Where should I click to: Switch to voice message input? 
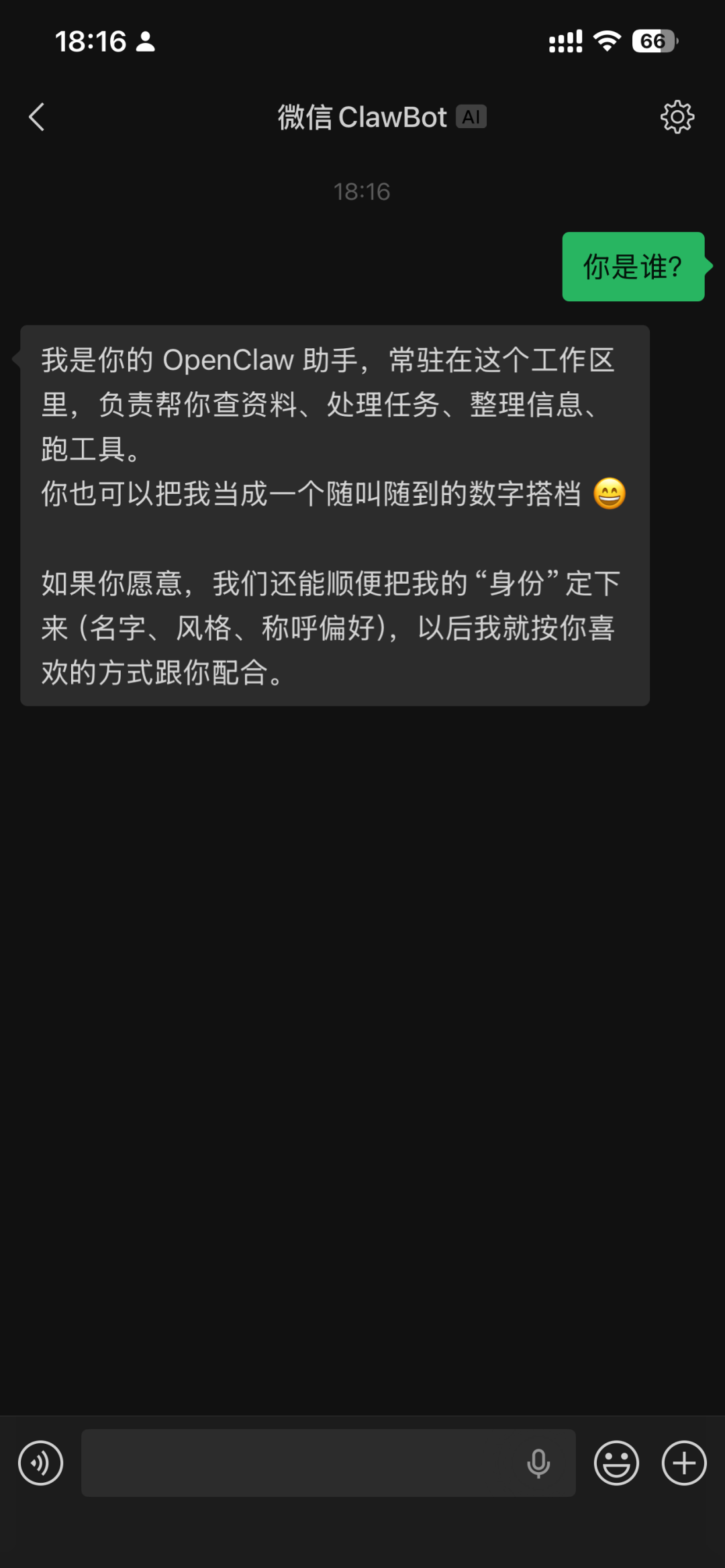tap(40, 1463)
